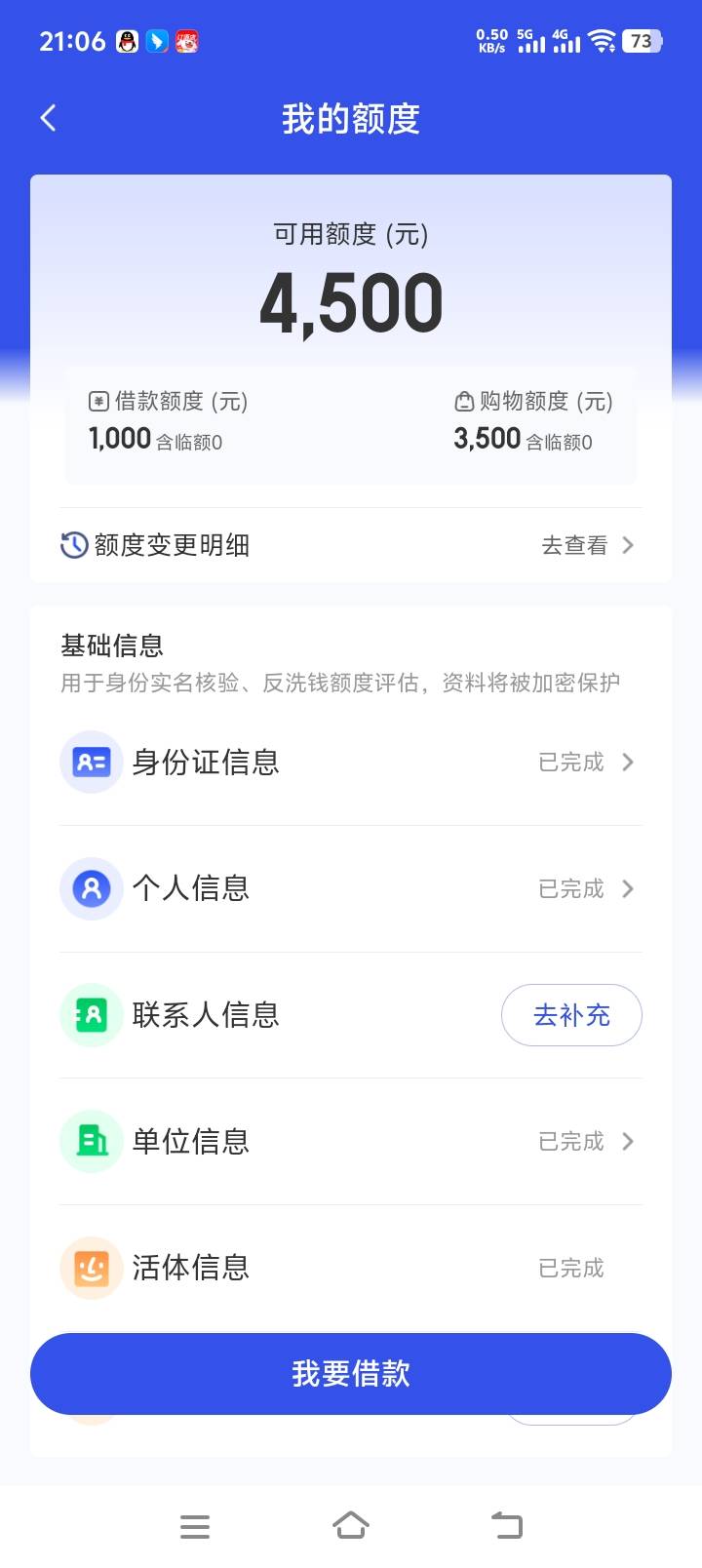Screen dimensions: 702x1568
Task: Open 个人信息 row
Action: click(351, 889)
